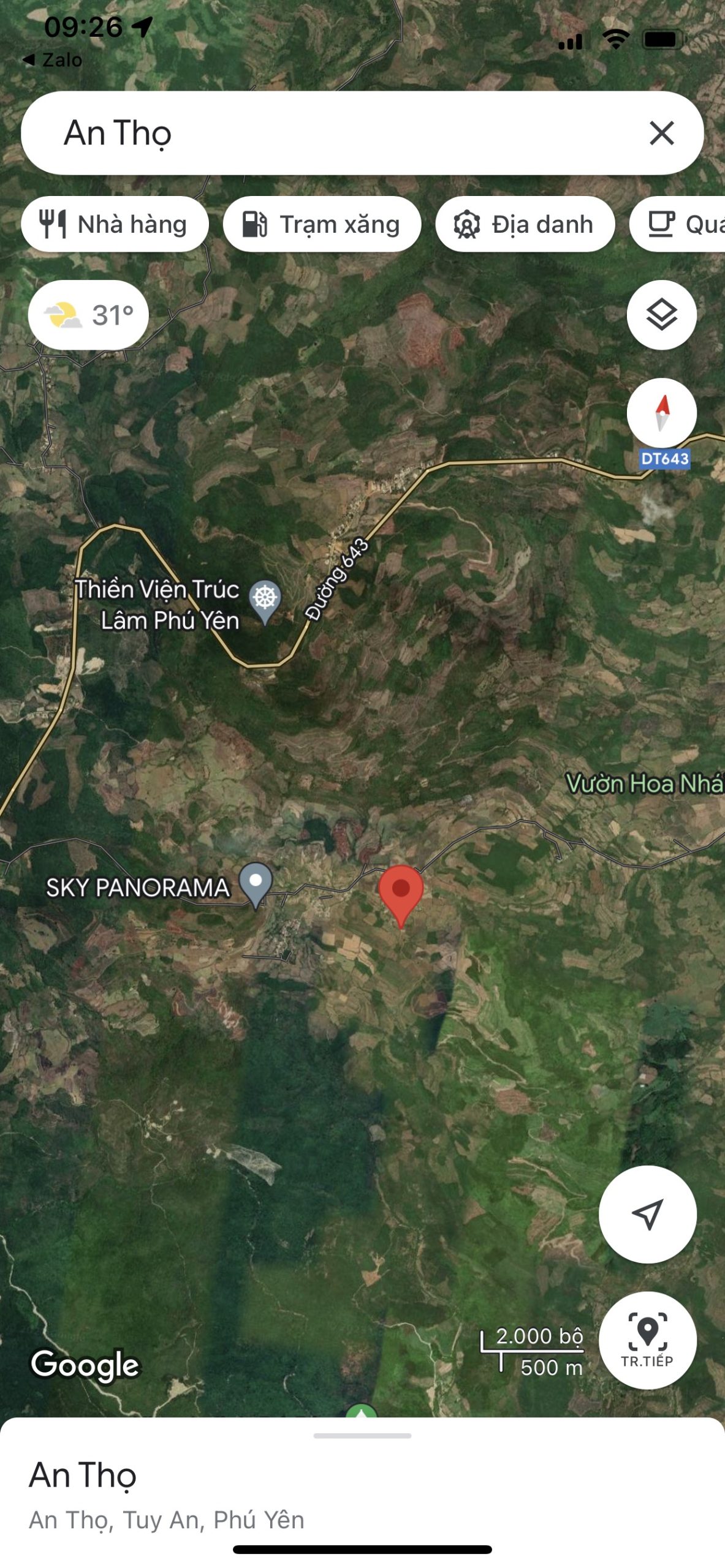The image size is (725, 1568).
Task: Center map on my current location
Action: click(647, 1214)
